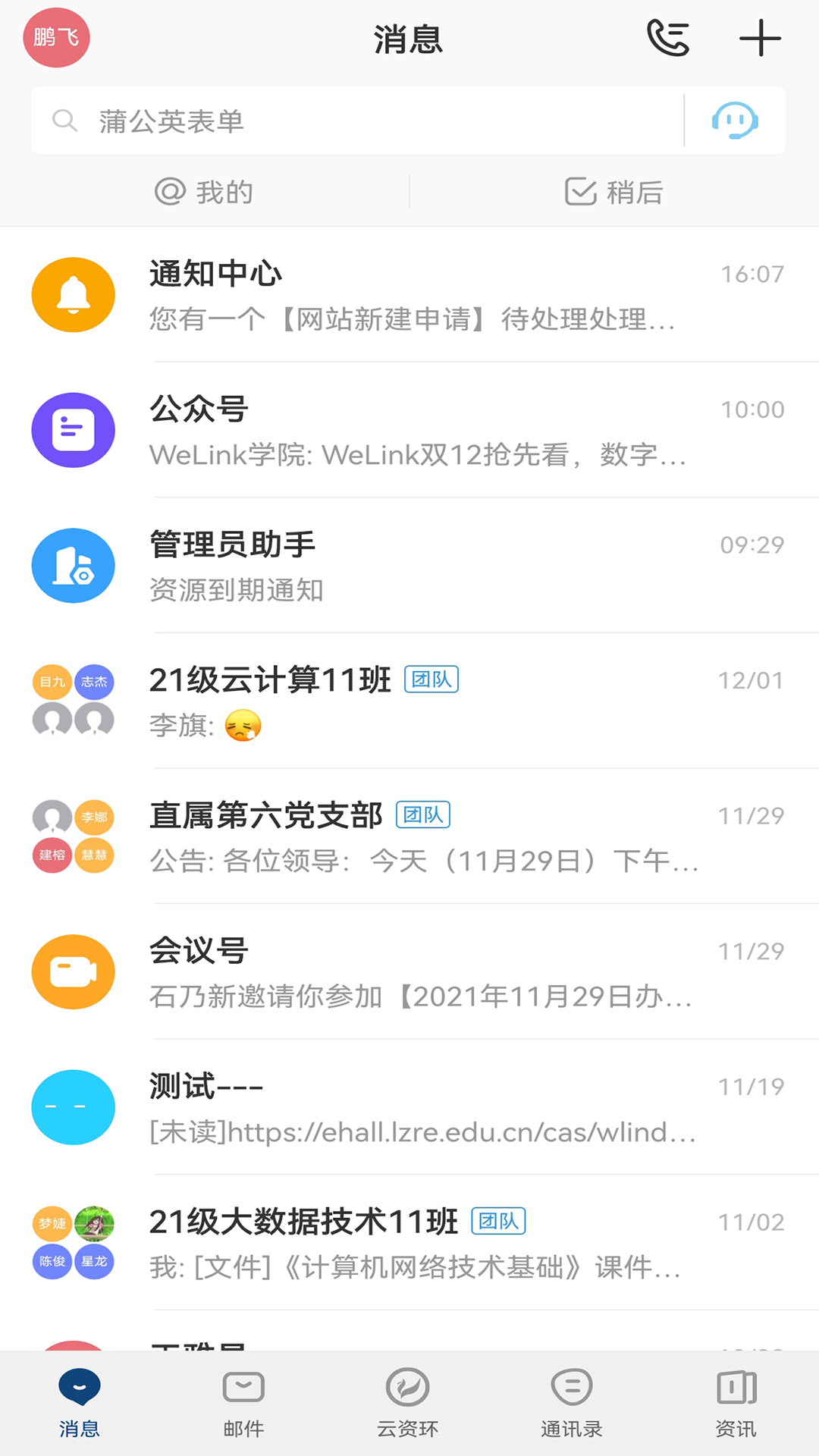Open the 21级大数据技术11班 group avatar

pos(73,1243)
